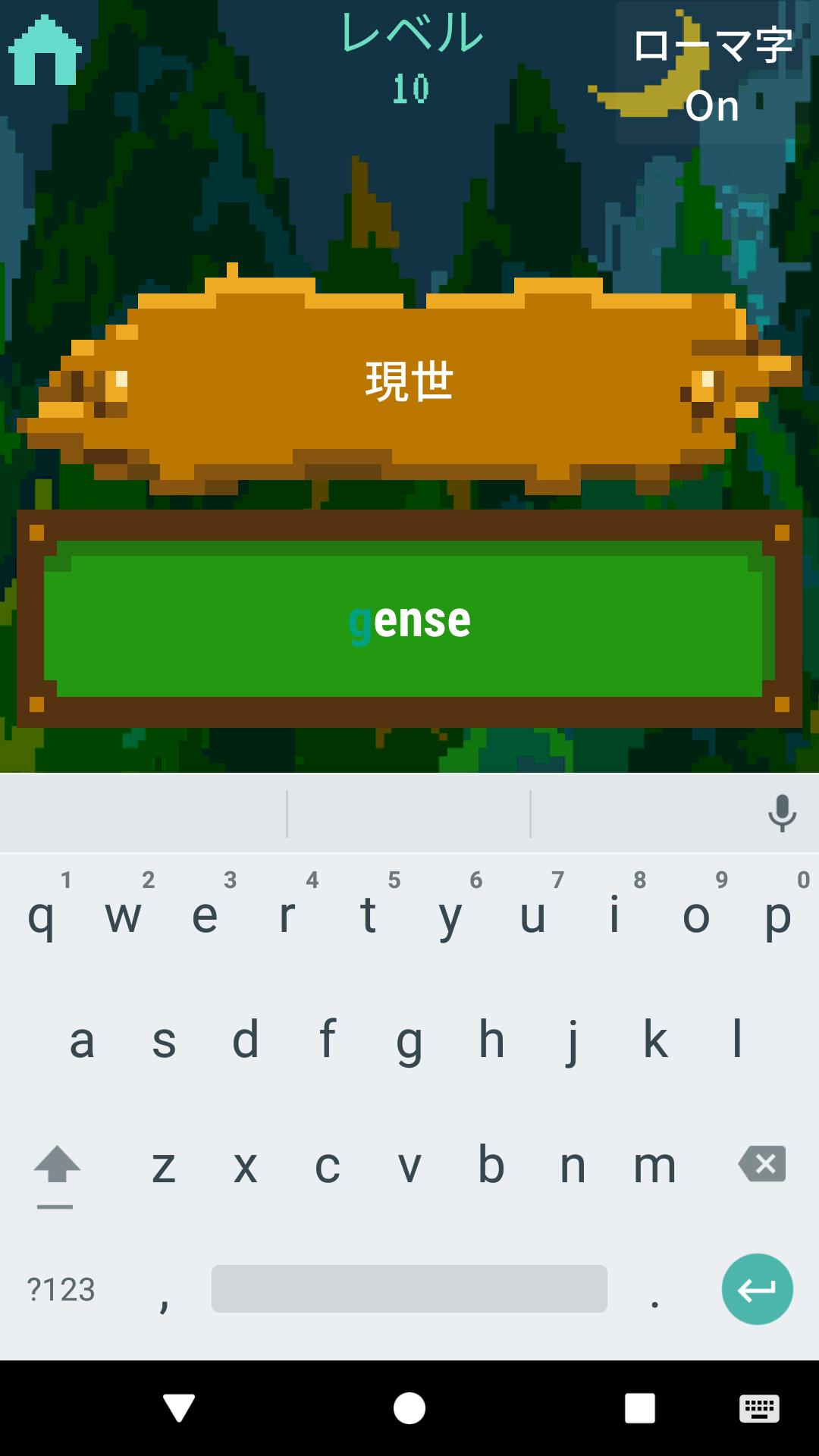
Task: Hit the backspace key
Action: click(762, 1164)
